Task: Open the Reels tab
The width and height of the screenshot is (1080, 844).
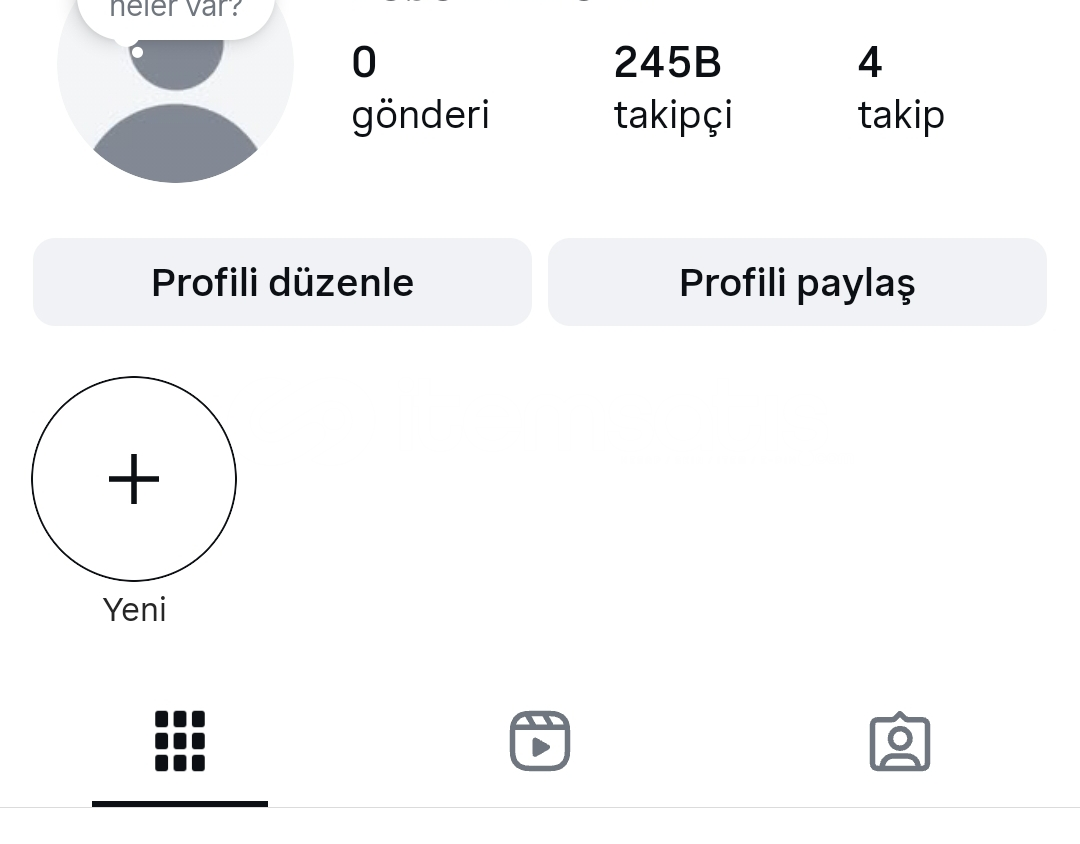Action: (x=540, y=742)
